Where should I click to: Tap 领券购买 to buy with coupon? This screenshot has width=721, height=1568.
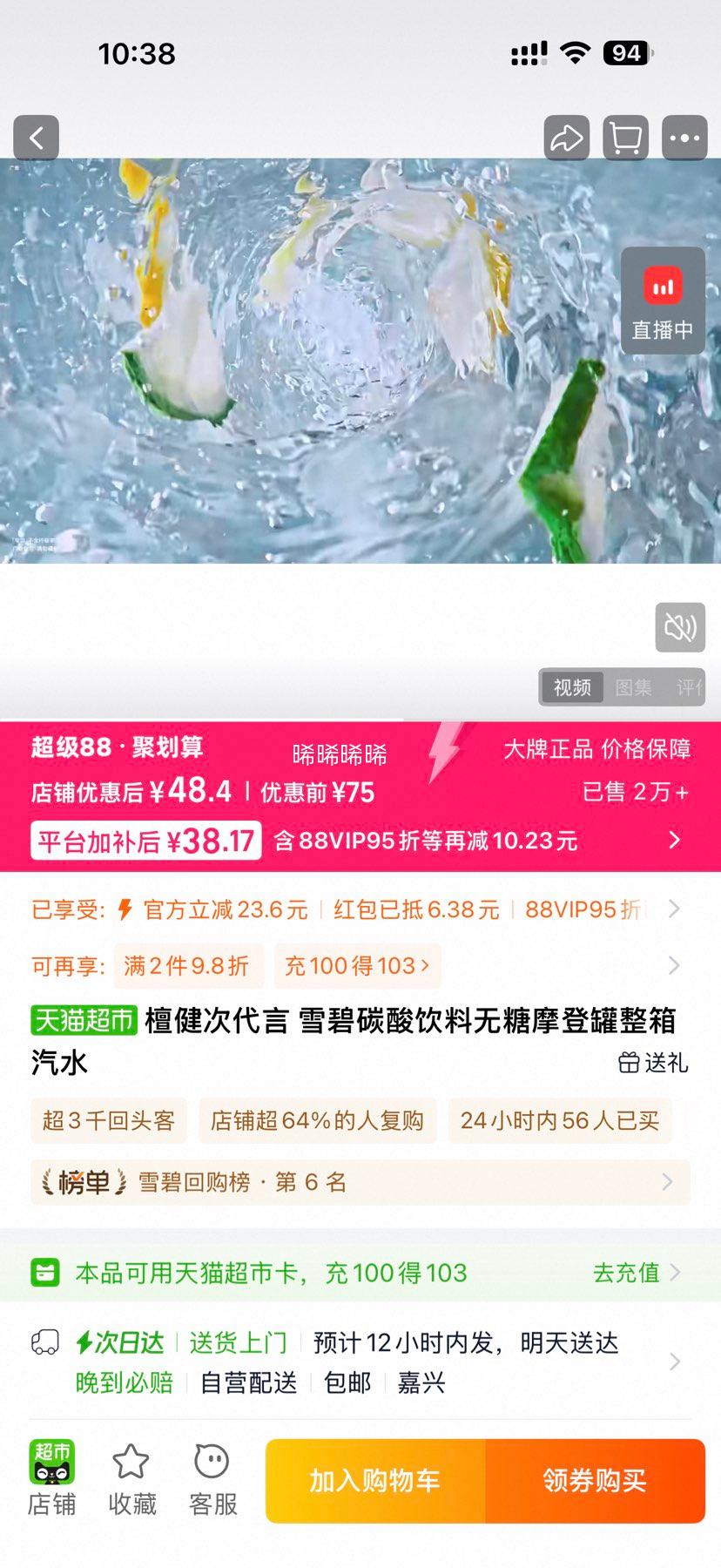[x=595, y=1480]
